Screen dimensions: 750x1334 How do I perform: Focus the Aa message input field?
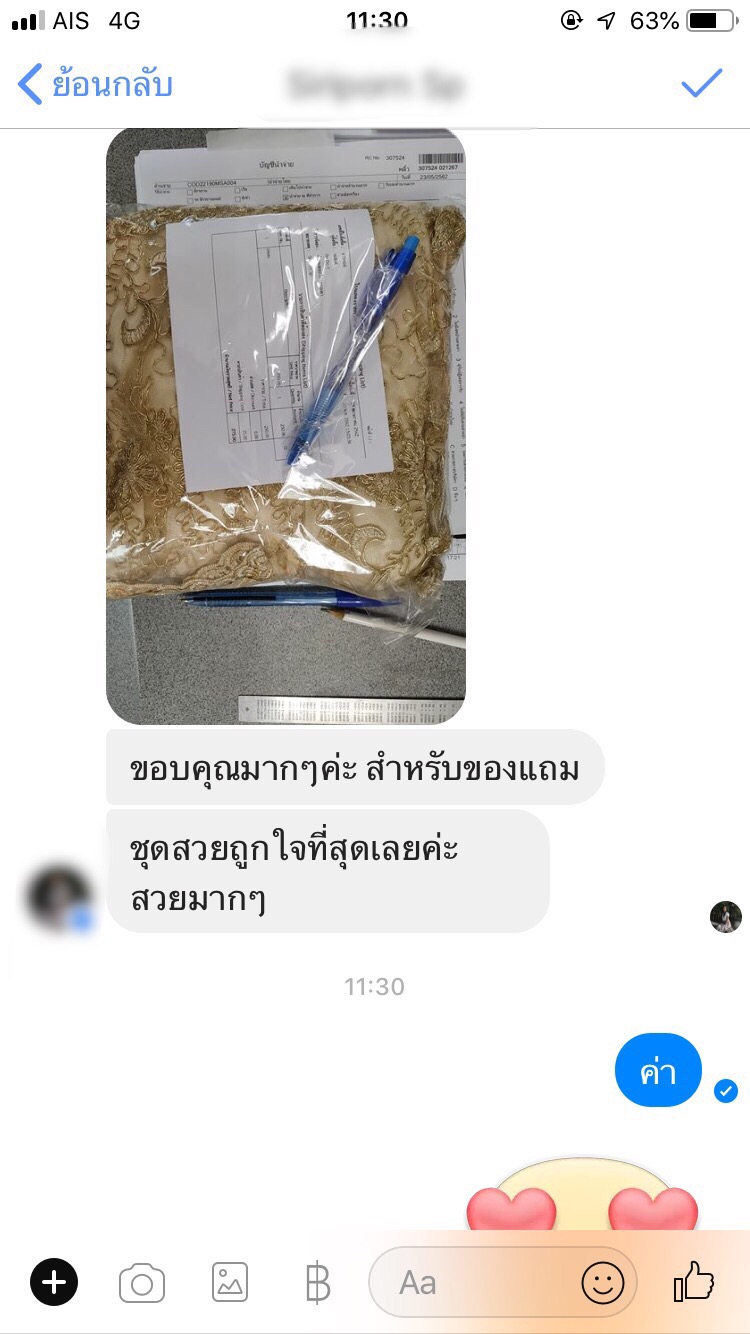[x=470, y=1282]
